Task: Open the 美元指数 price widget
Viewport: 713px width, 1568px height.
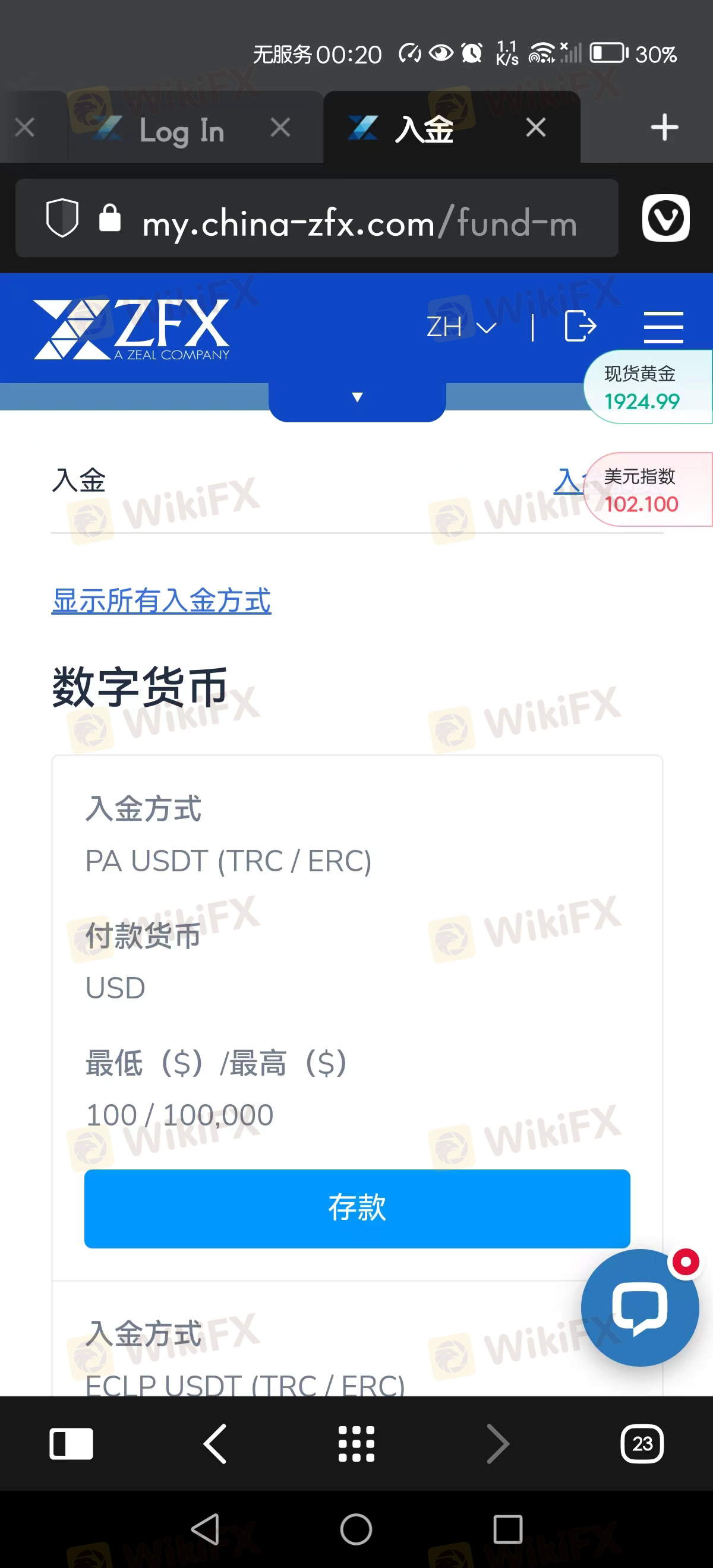Action: click(x=648, y=490)
